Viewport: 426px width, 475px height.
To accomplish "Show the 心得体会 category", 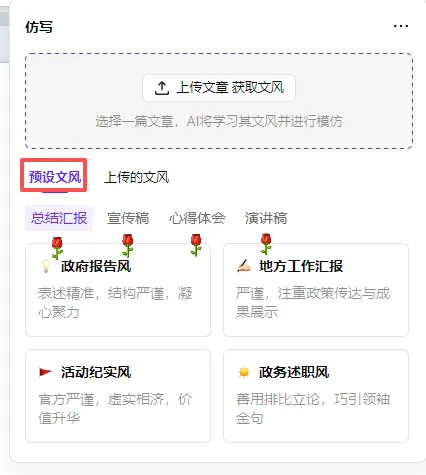I will (197, 218).
